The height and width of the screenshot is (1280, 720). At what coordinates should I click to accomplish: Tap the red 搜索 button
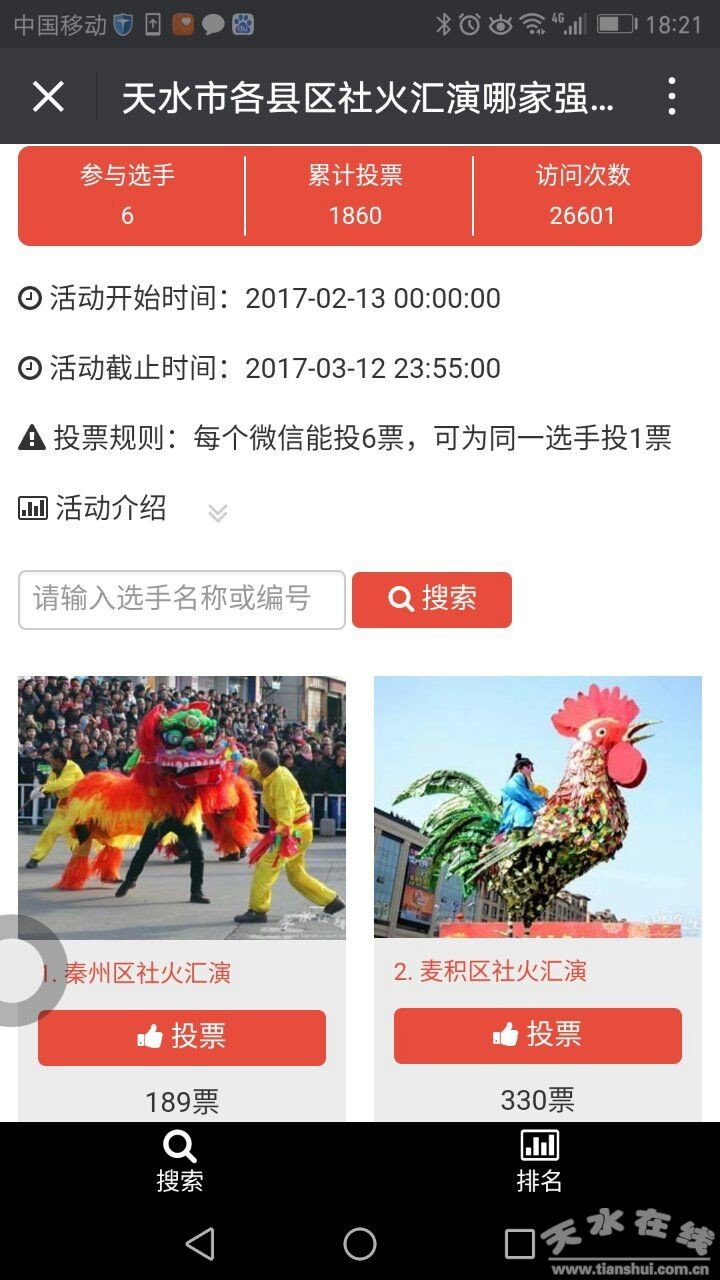pyautogui.click(x=432, y=600)
